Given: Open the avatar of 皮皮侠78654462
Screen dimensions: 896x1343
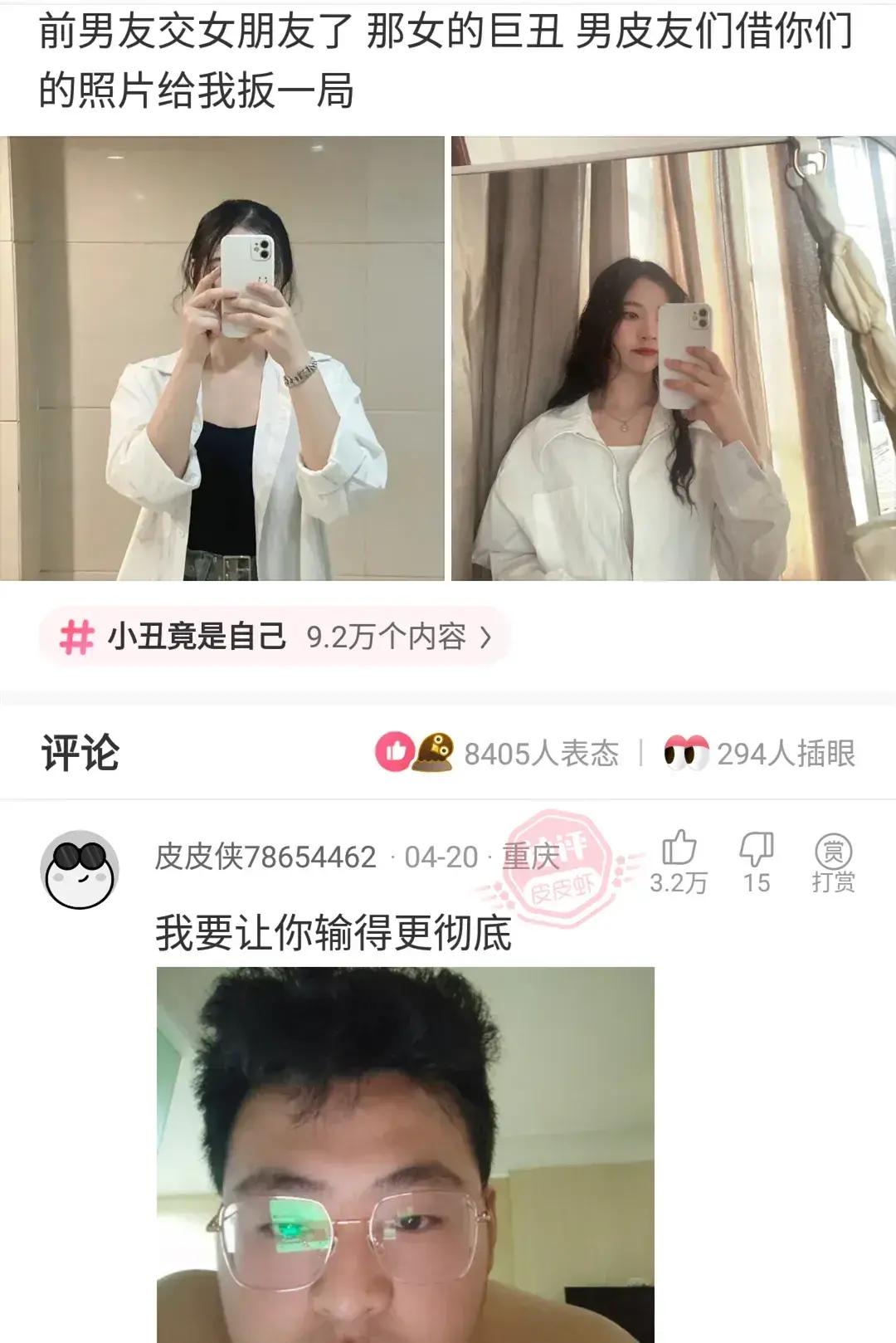Looking at the screenshot, I should tap(80, 869).
